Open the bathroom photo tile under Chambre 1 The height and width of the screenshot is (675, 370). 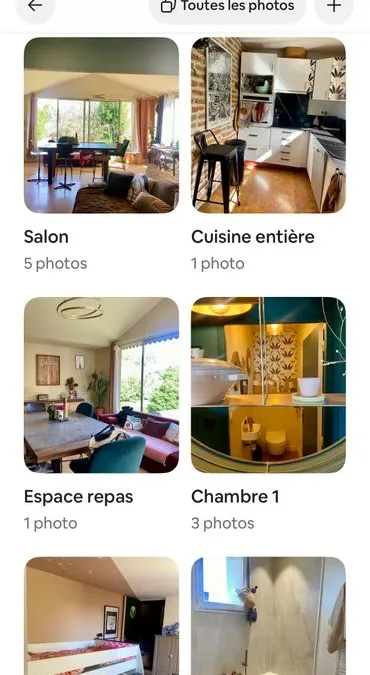[x=268, y=616]
